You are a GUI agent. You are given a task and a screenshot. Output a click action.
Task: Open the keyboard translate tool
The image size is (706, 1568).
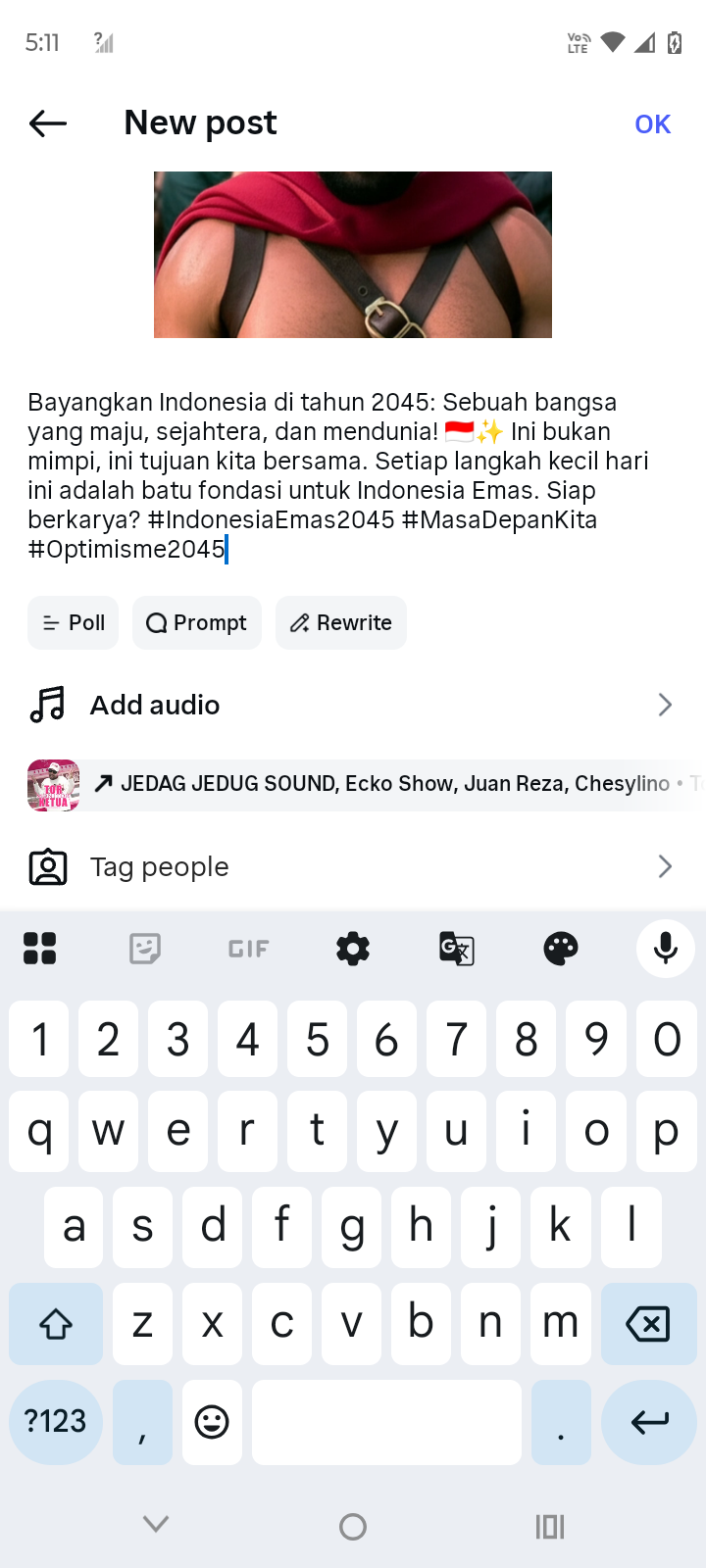click(457, 949)
